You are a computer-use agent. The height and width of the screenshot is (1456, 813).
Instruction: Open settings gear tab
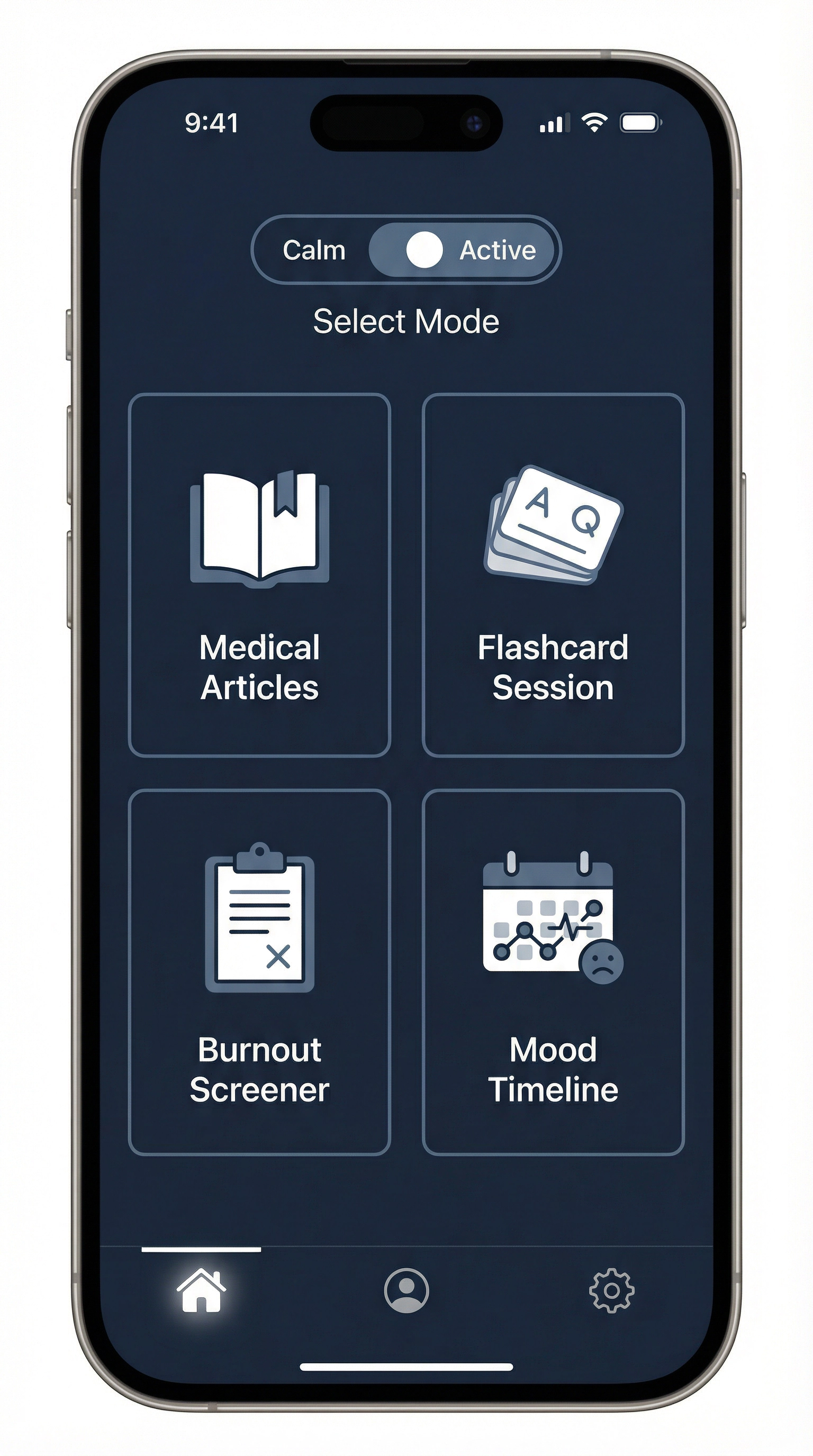pyautogui.click(x=611, y=1290)
